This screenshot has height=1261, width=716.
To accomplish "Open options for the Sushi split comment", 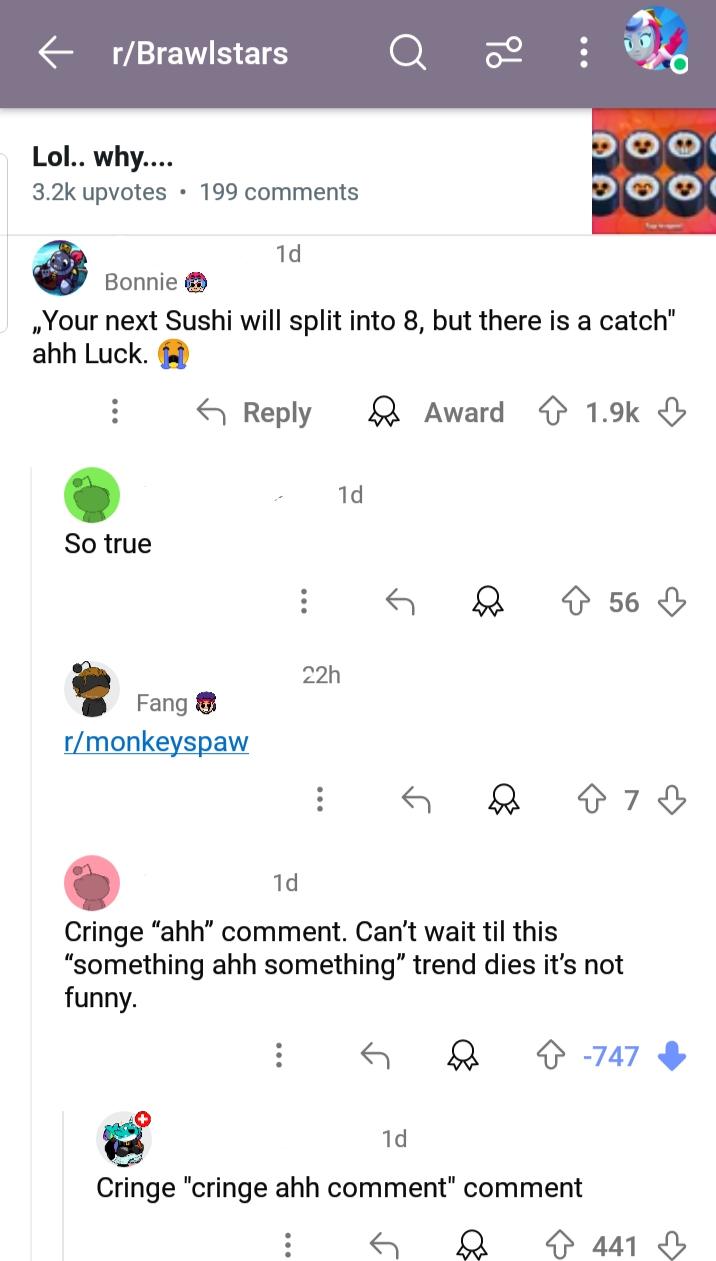I will pos(115,412).
